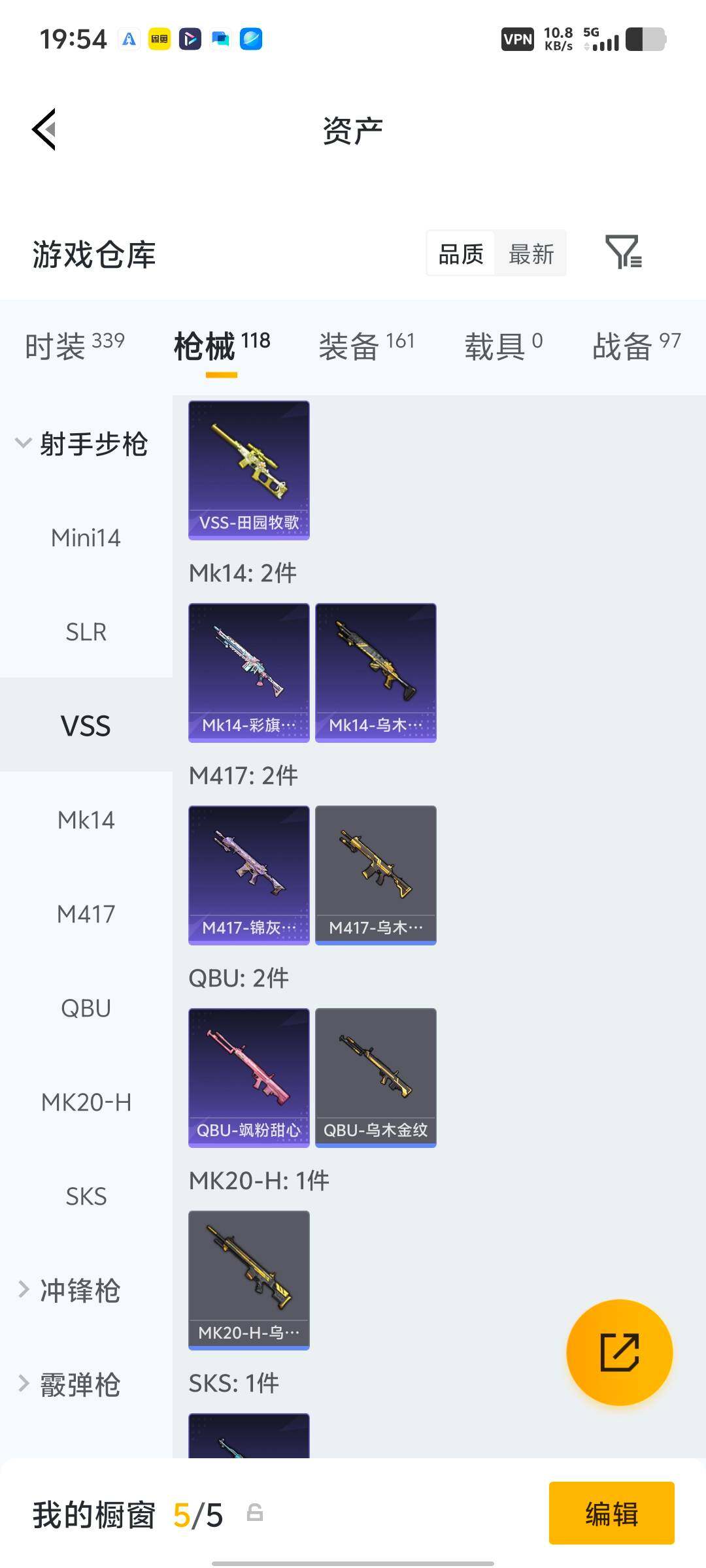Open the filter icon next to 最新
The height and width of the screenshot is (1568, 706).
624,252
